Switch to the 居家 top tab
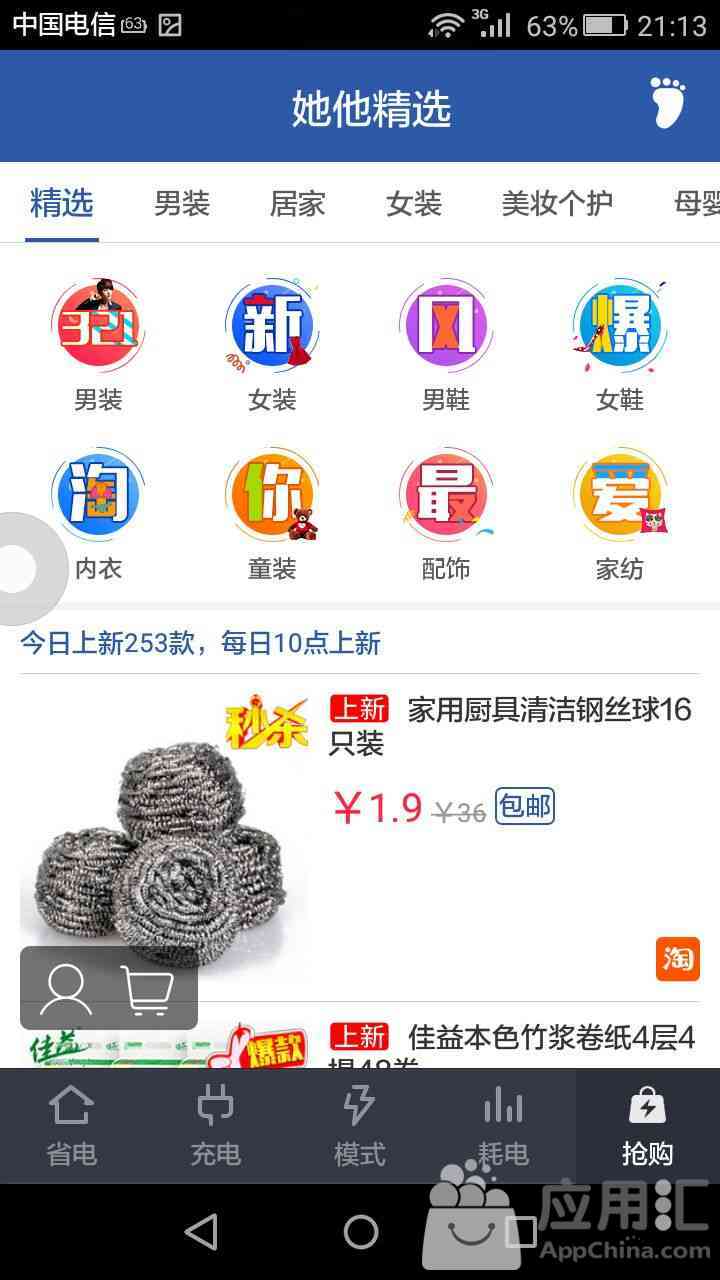This screenshot has height=1280, width=720. 298,204
